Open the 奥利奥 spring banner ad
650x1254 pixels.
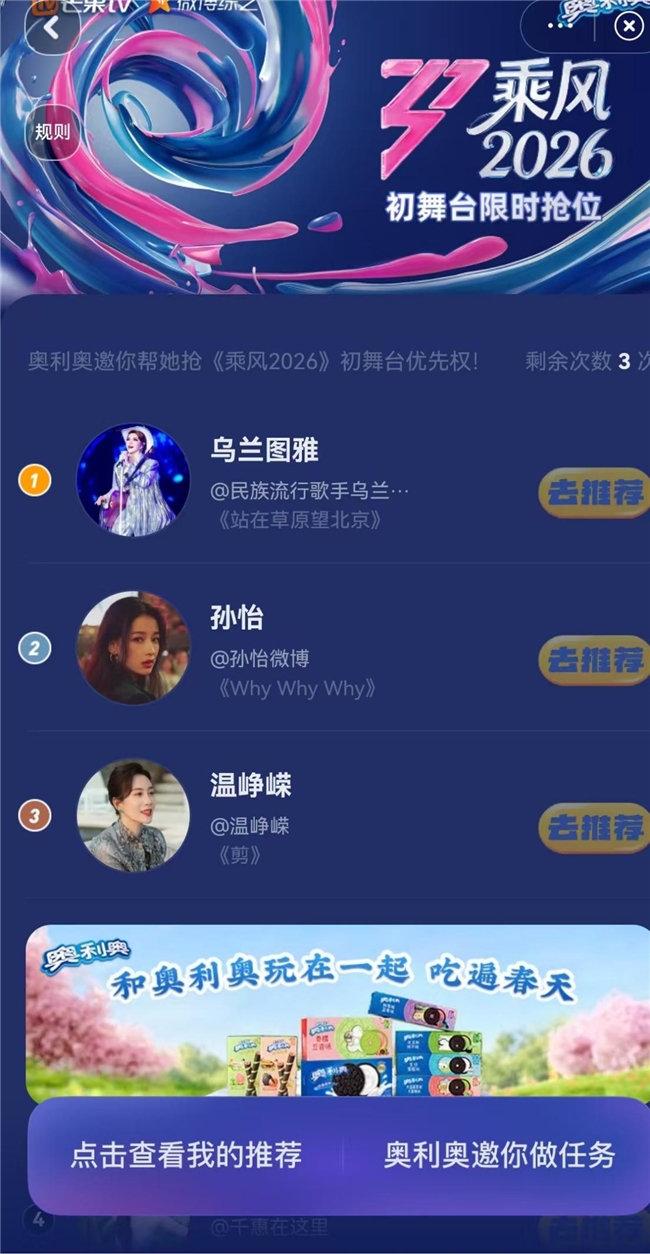coord(337,1012)
